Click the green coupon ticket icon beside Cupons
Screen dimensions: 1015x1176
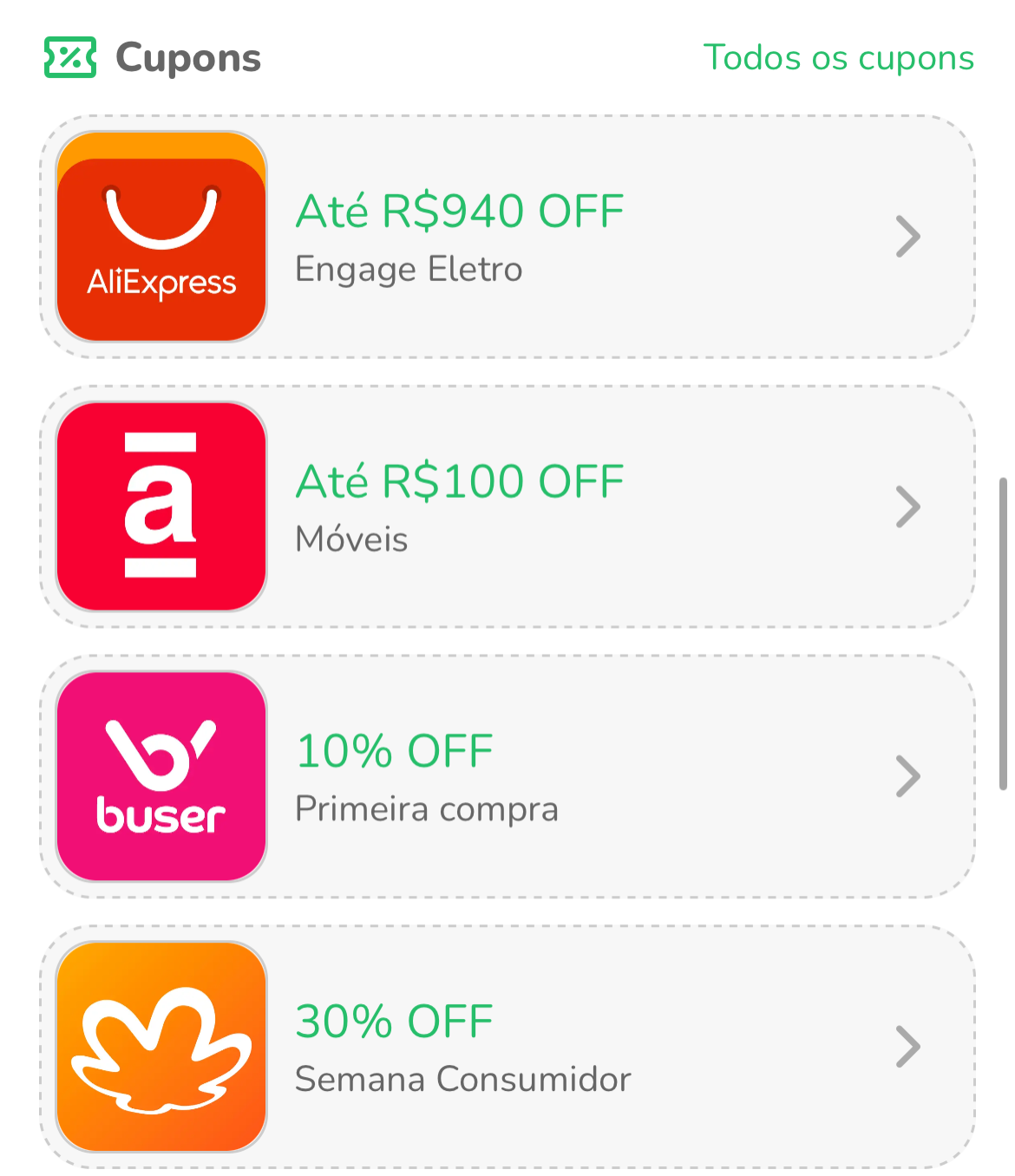68,57
